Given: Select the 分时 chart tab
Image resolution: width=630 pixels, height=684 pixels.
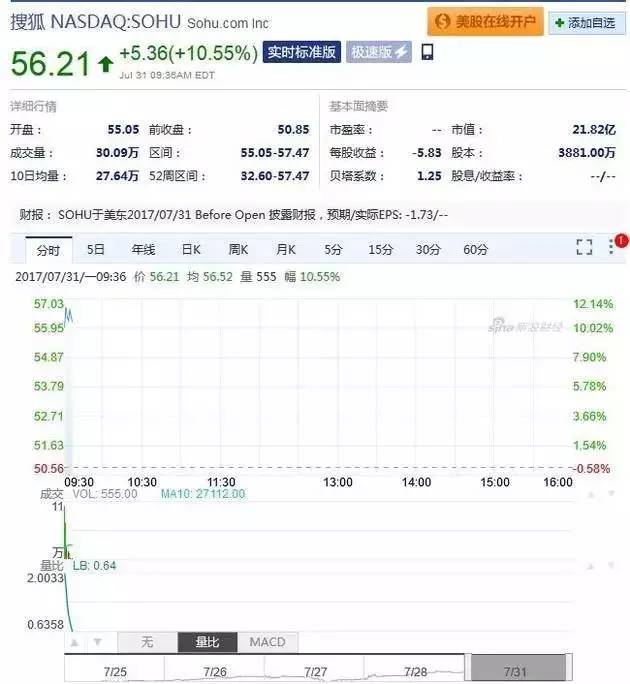Looking at the screenshot, I should pyautogui.click(x=48, y=249).
